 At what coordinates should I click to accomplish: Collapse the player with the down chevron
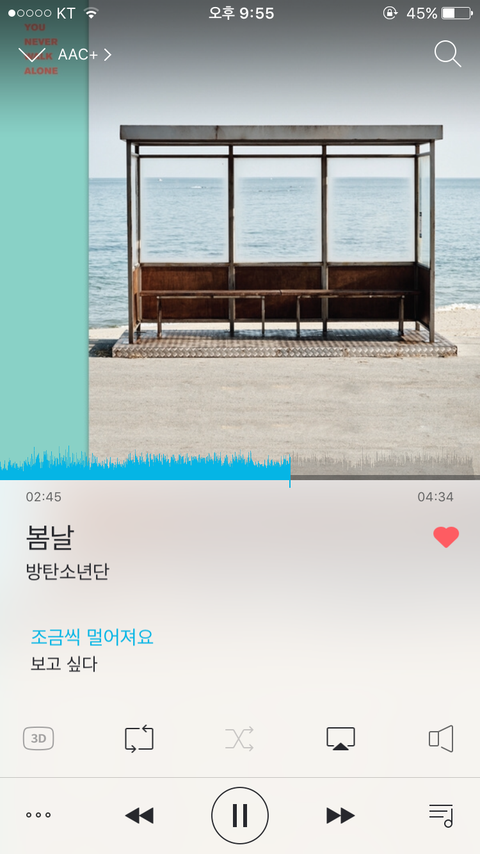coord(32,54)
